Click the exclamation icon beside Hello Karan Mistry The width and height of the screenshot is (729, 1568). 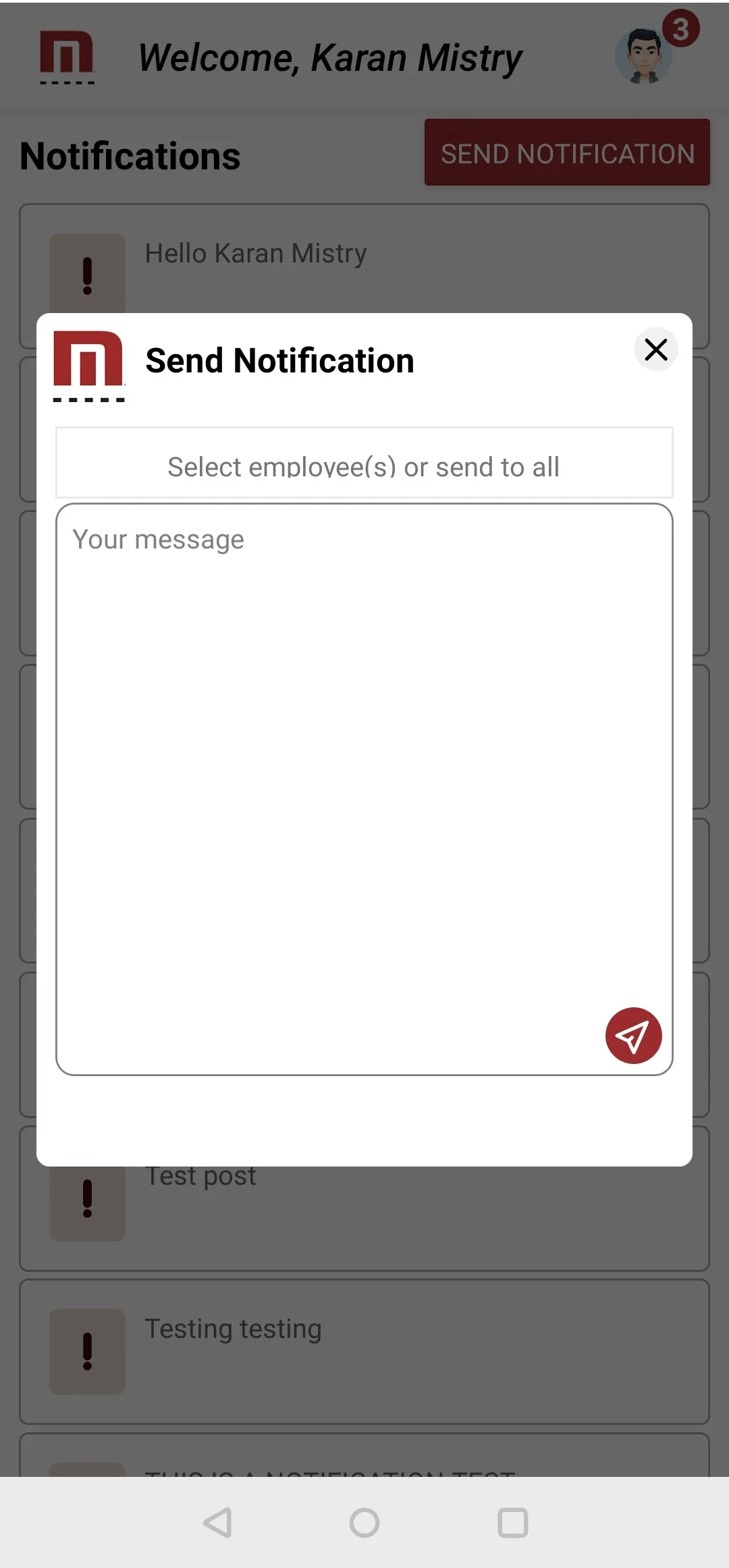87,273
